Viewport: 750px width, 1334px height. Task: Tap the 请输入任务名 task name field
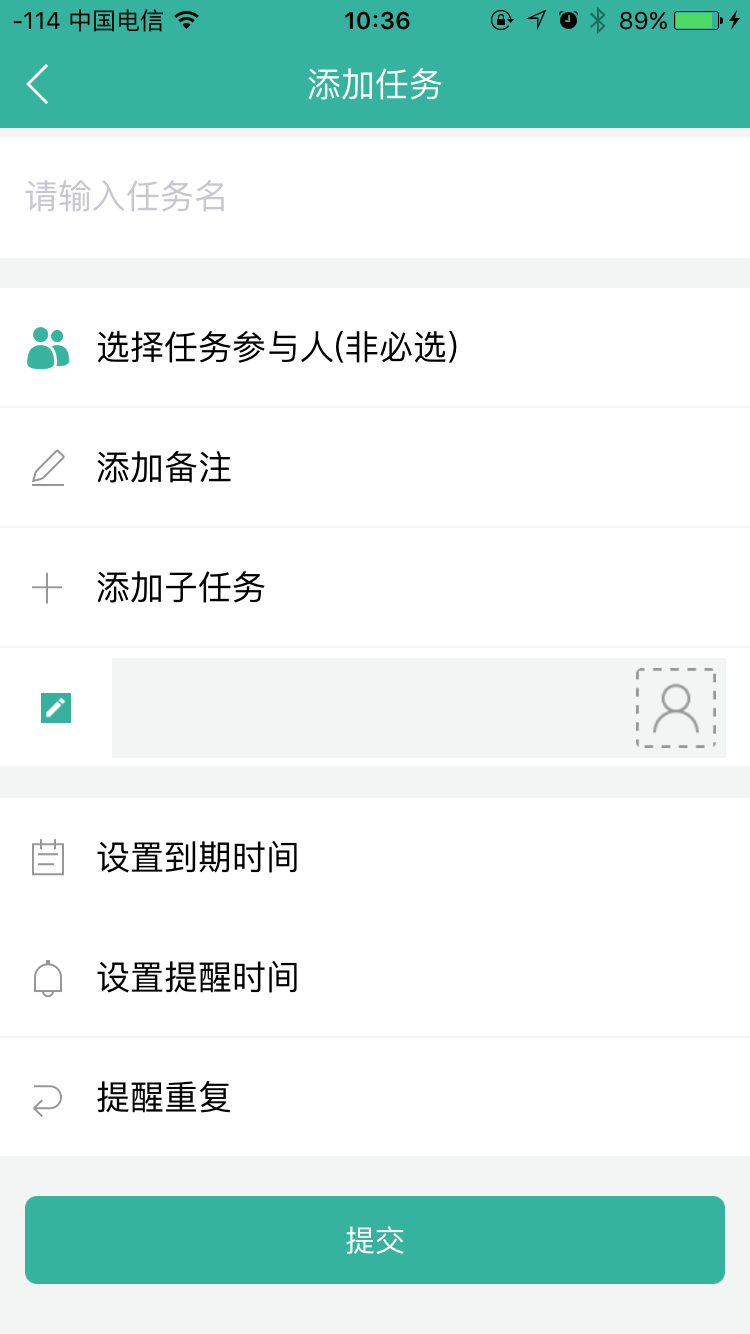(375, 197)
